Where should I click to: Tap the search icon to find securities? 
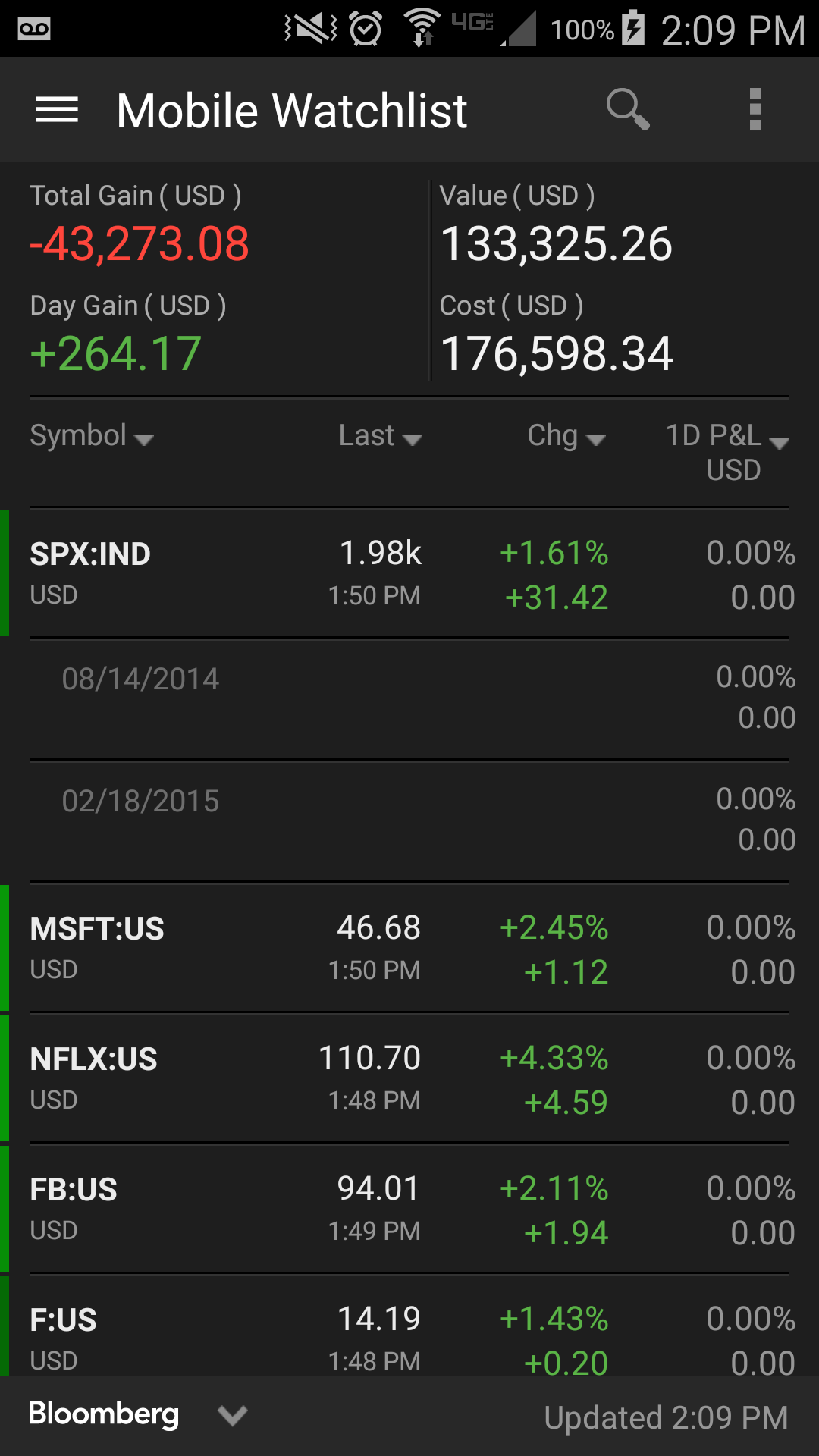[627, 109]
